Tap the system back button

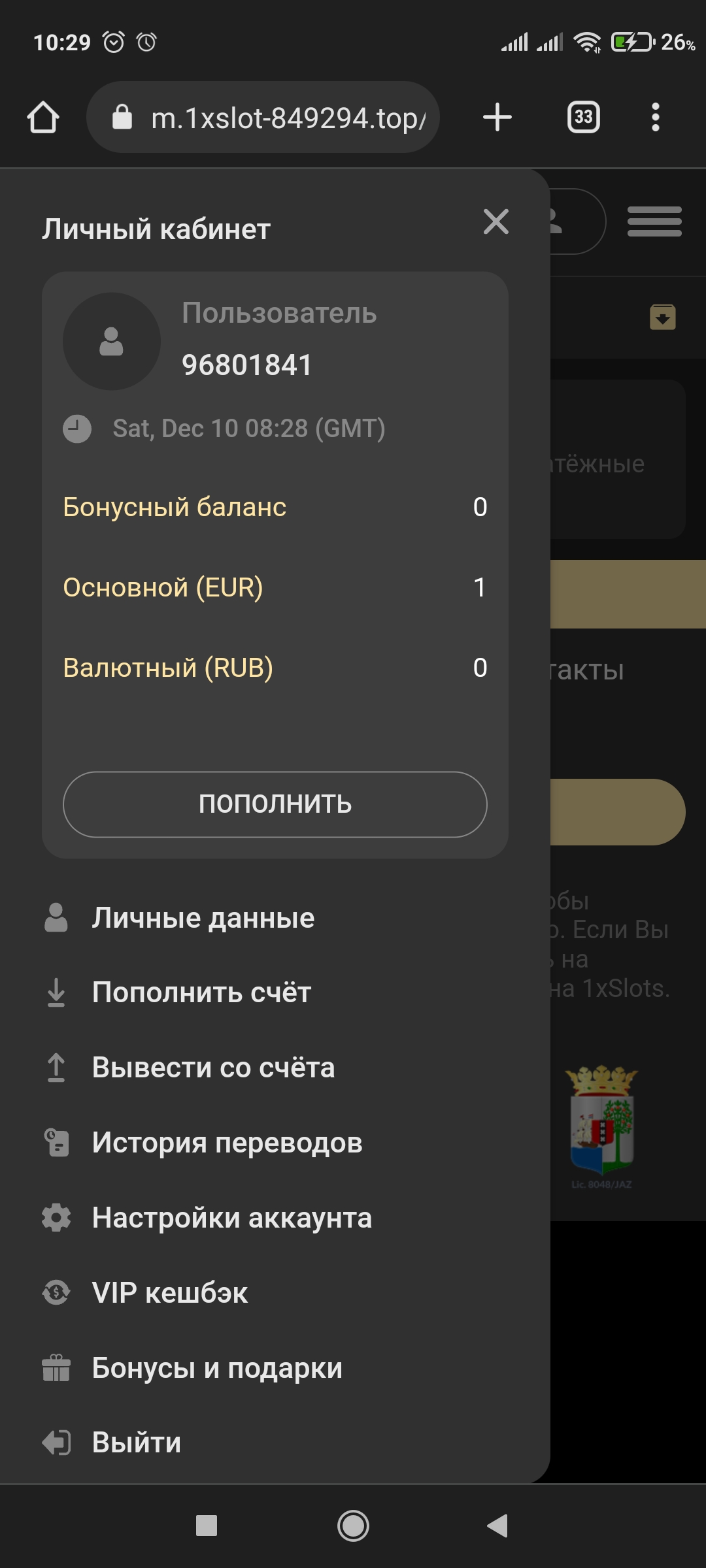[x=497, y=1526]
